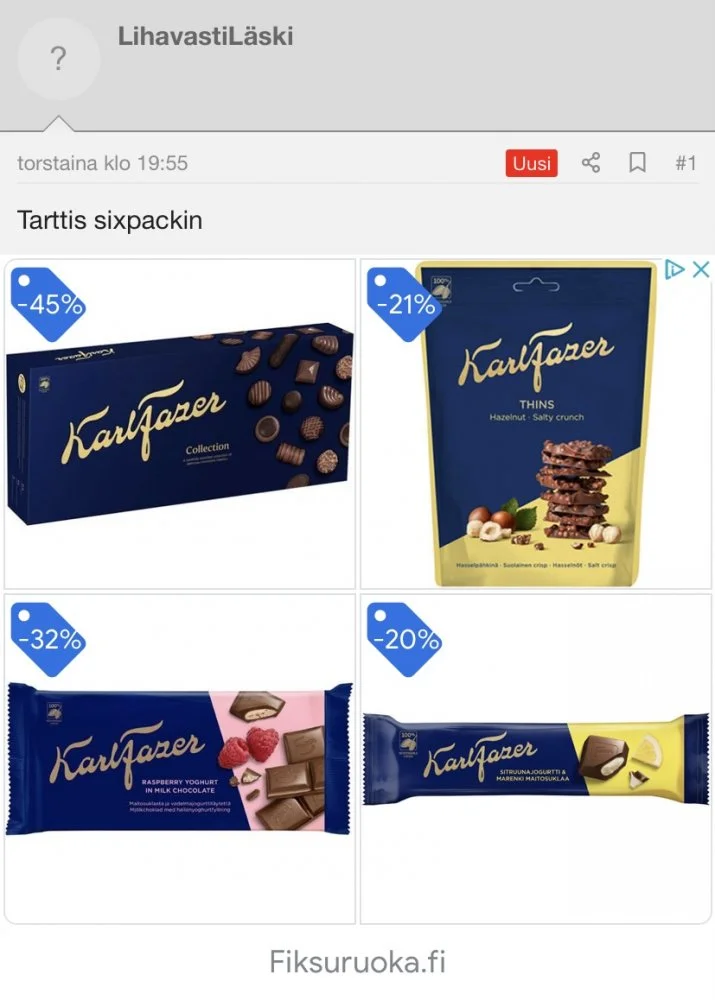This screenshot has width=715, height=1000.
Task: Open LihavastiLäski's profile
Action: (x=205, y=37)
